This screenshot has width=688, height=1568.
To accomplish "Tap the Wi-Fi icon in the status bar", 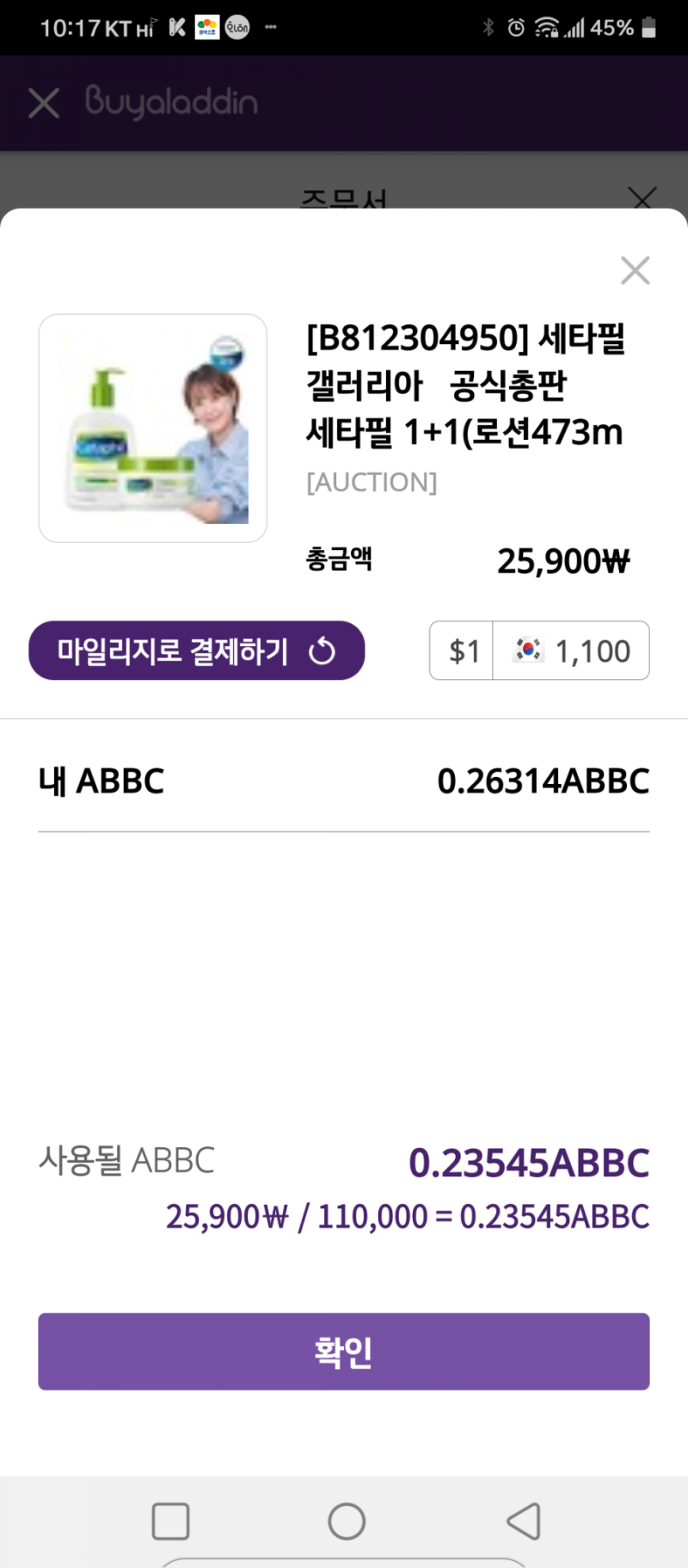I will [545, 27].
